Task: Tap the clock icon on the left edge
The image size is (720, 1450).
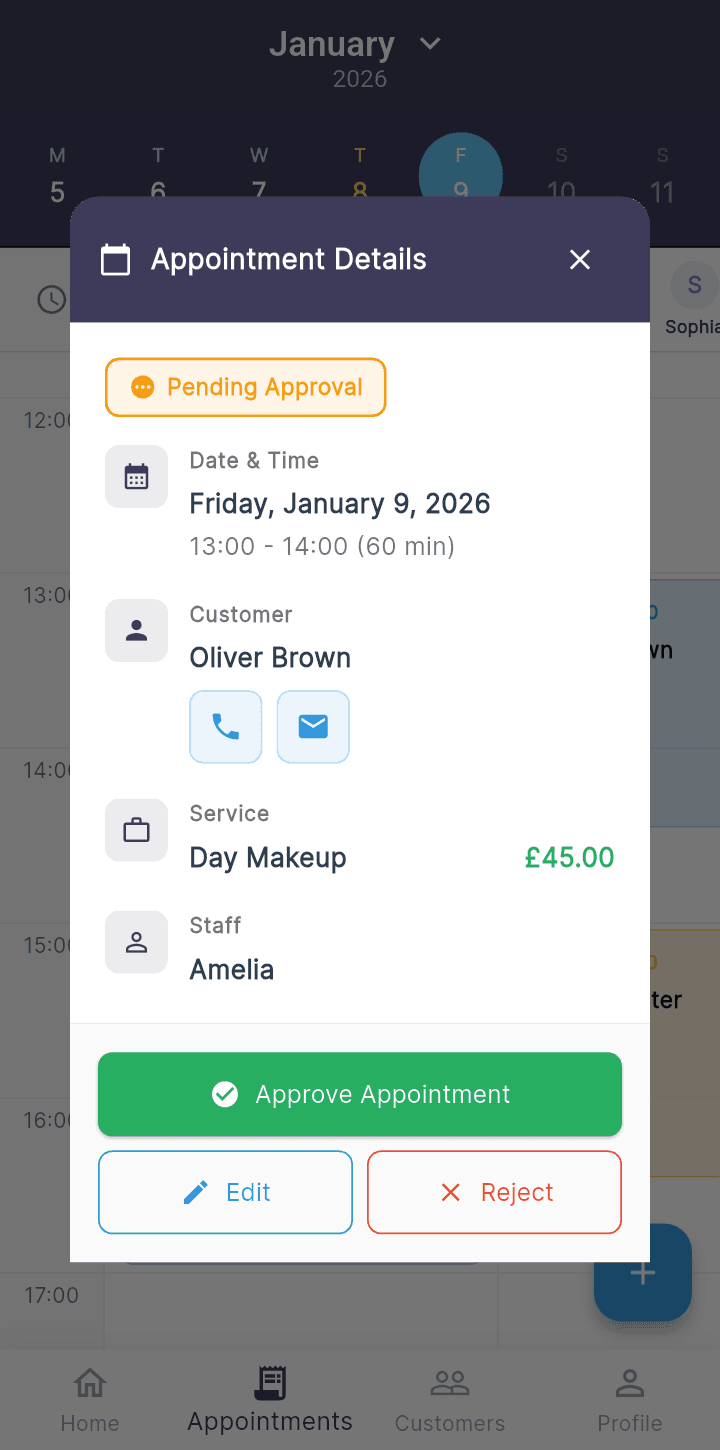Action: 51,299
